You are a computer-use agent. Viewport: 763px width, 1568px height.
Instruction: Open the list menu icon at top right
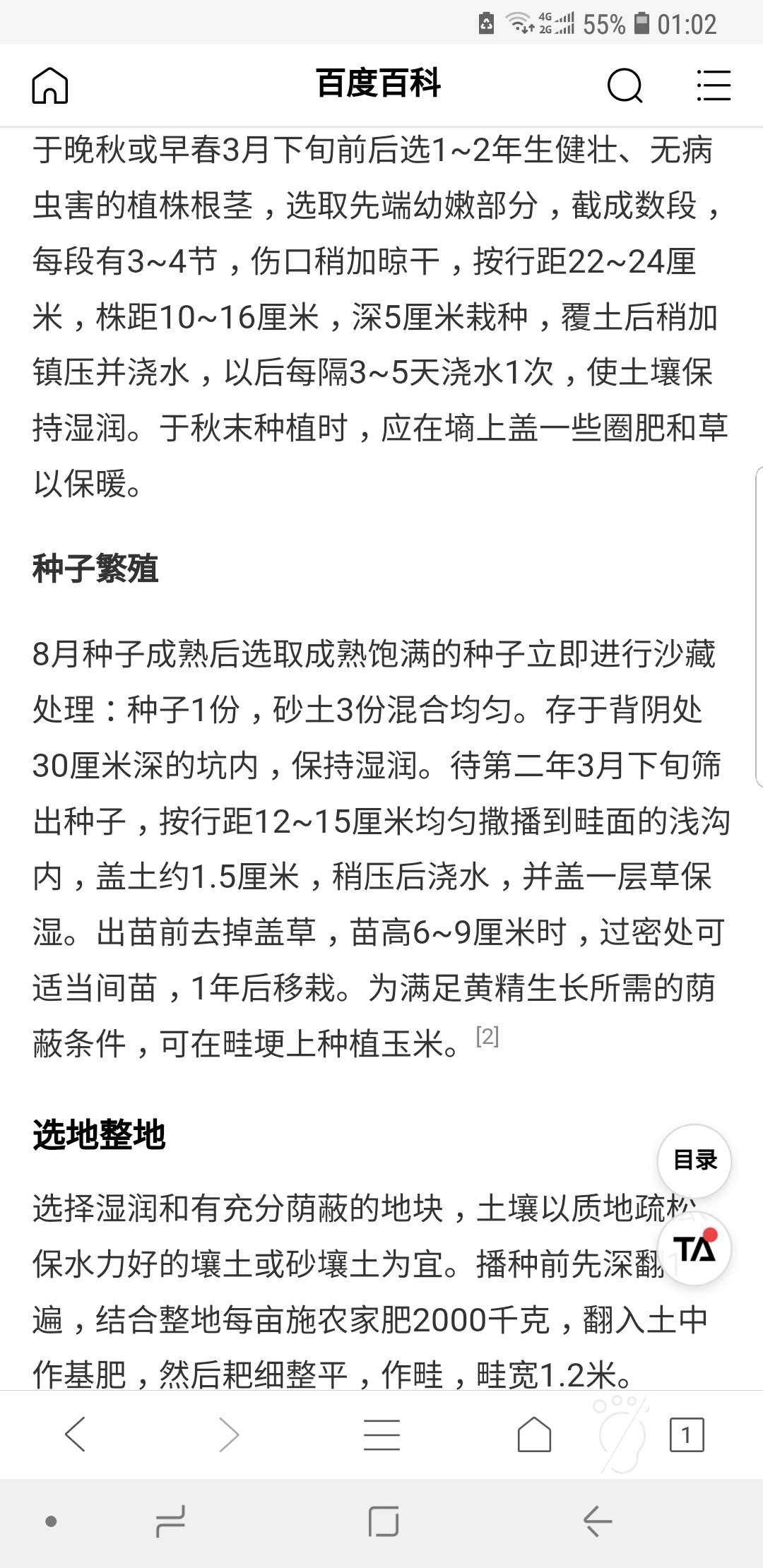[714, 85]
